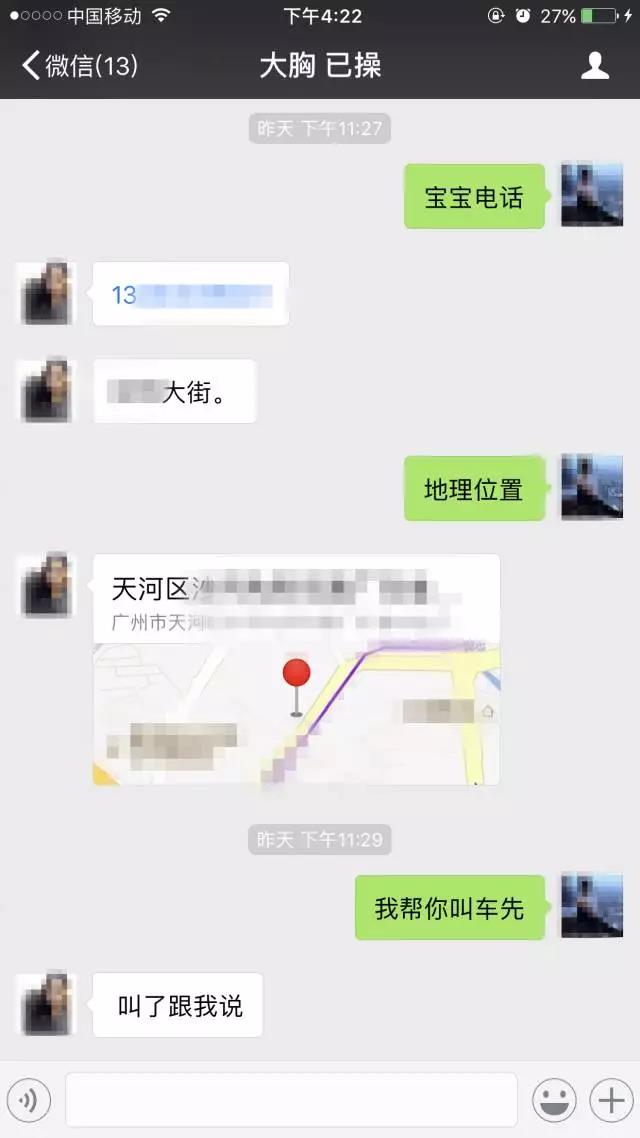Open the plus attachment menu
The height and width of the screenshot is (1138, 640).
(x=609, y=1100)
